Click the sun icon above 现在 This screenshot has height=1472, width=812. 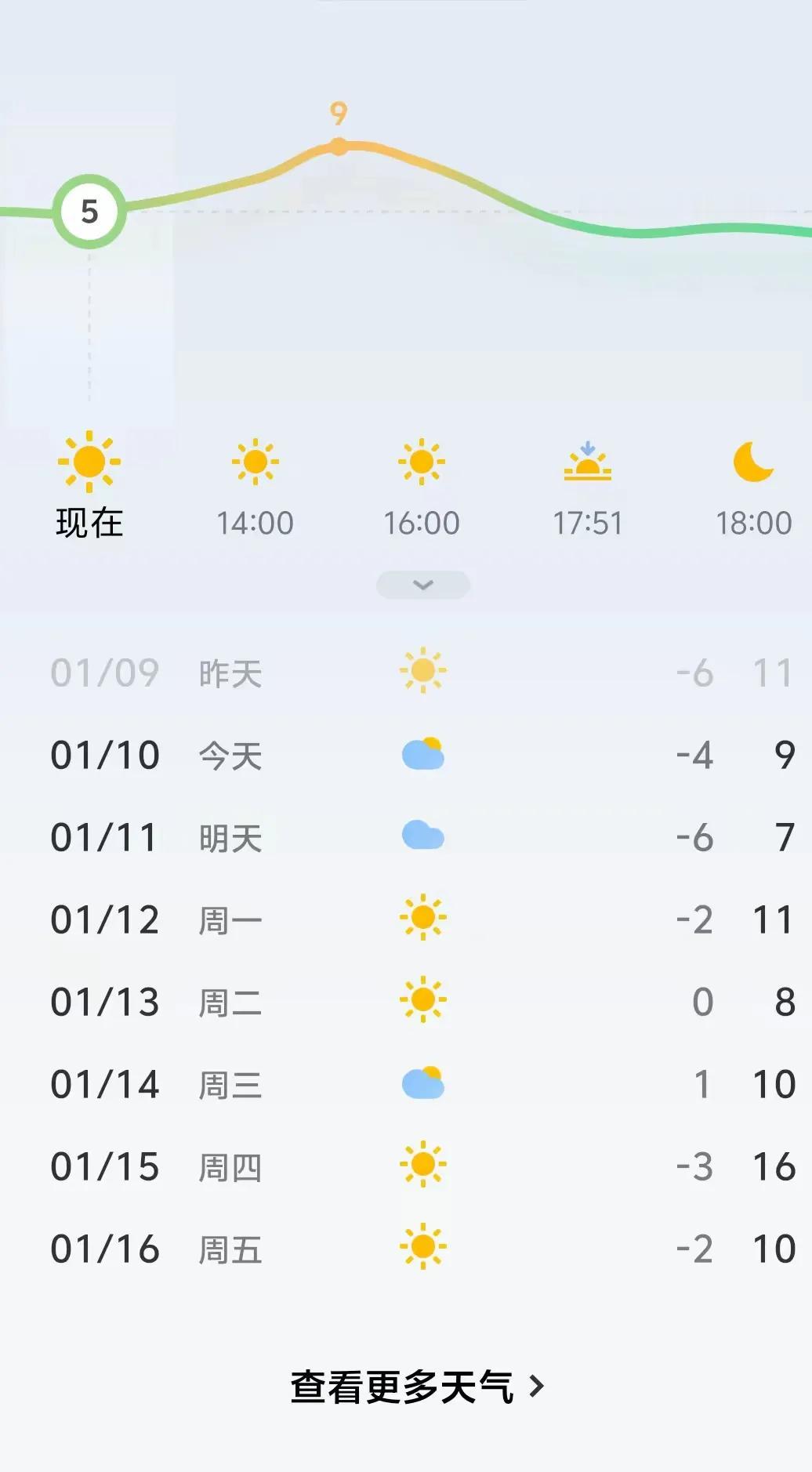[90, 464]
